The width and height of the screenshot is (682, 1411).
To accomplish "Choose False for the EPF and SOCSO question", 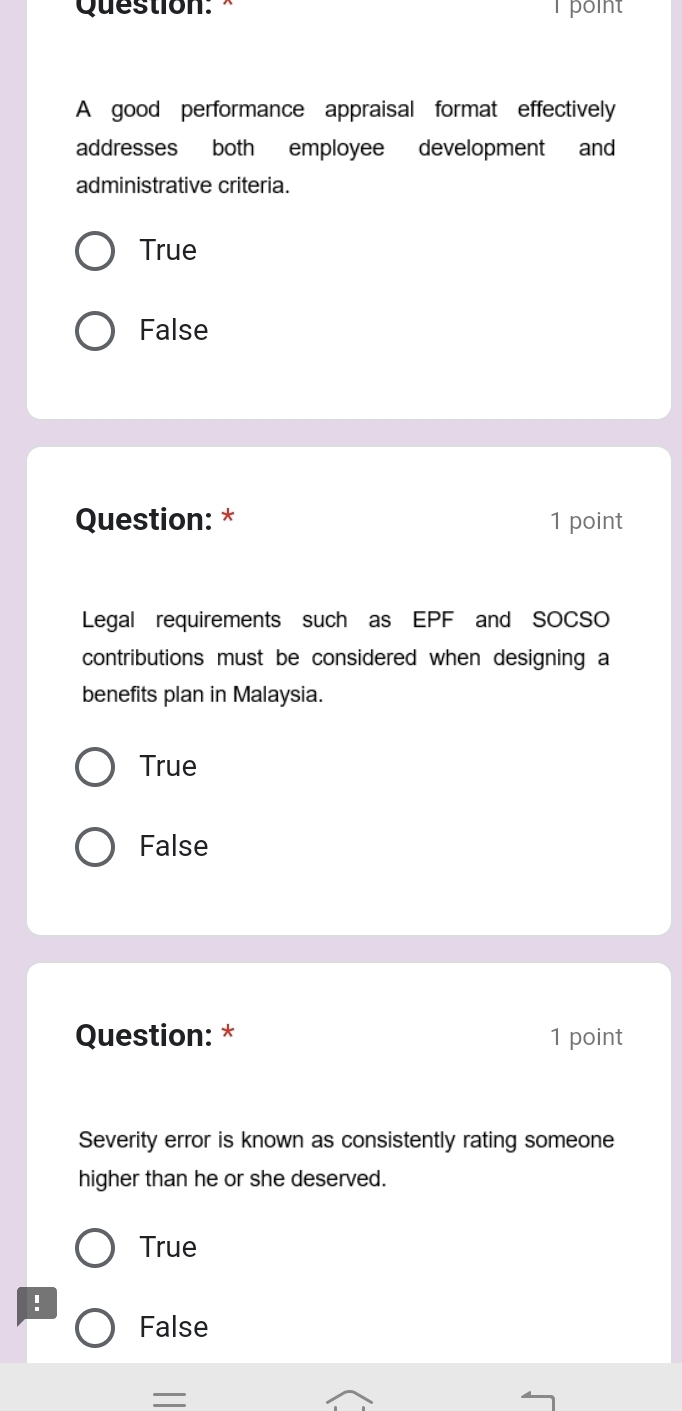I will (95, 847).
